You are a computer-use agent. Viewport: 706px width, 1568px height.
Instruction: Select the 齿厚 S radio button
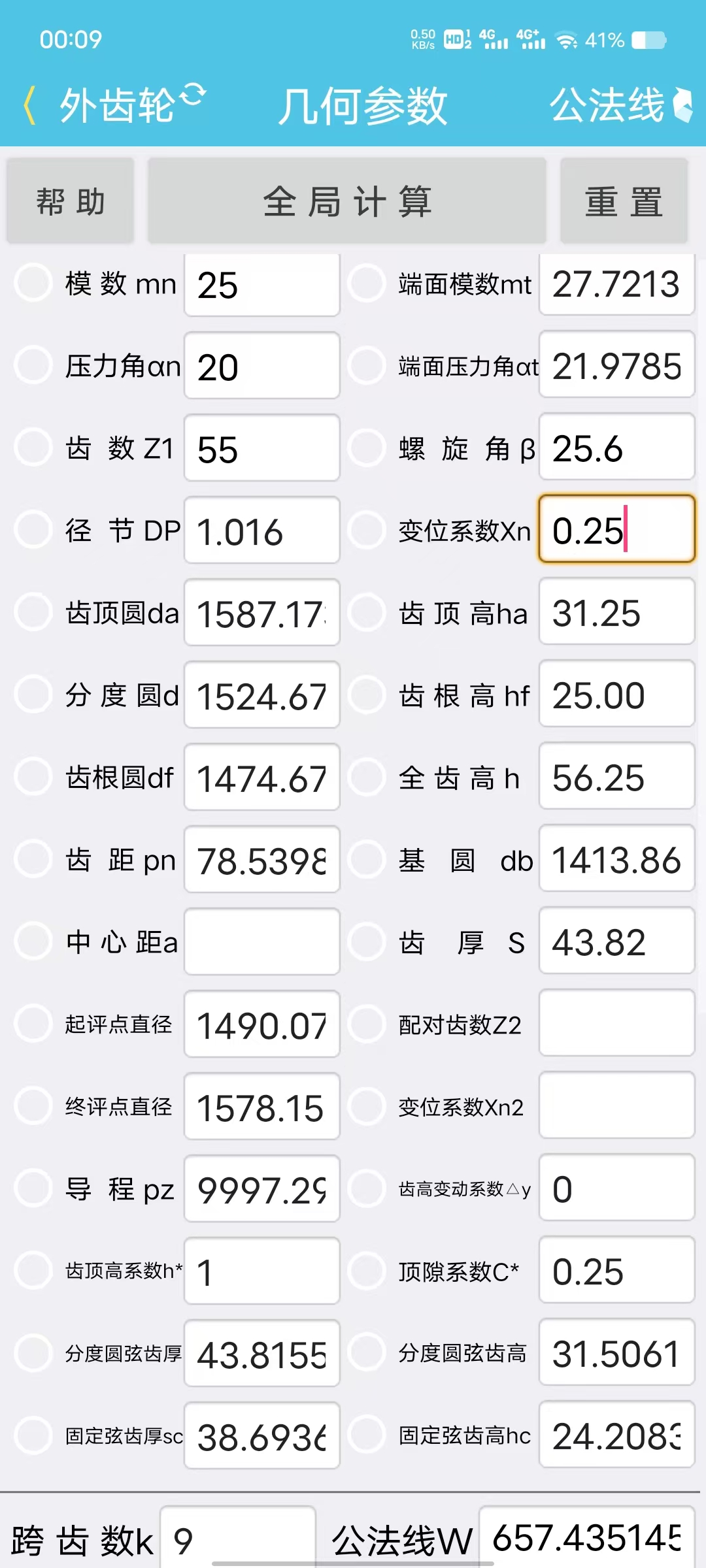pos(367,941)
